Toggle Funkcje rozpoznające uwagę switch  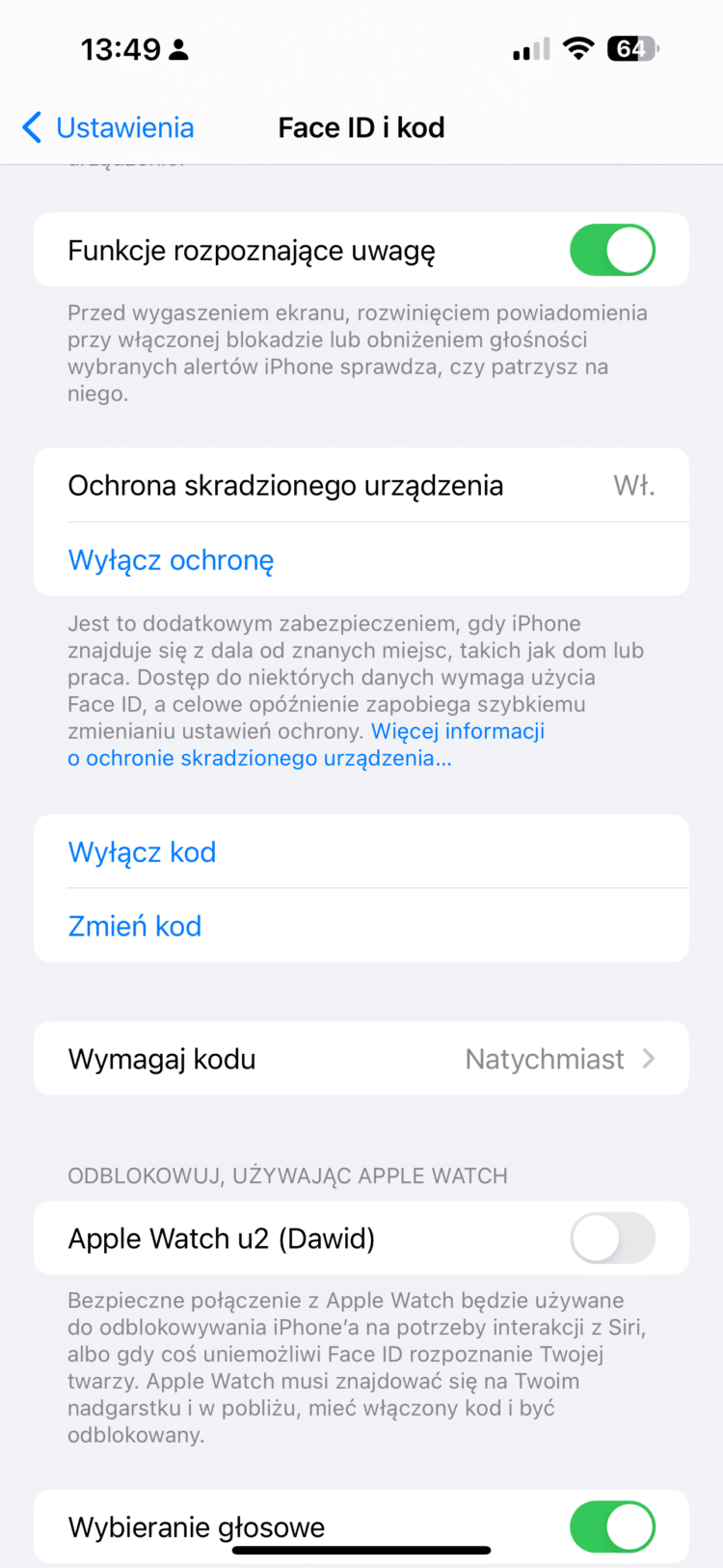pos(612,251)
